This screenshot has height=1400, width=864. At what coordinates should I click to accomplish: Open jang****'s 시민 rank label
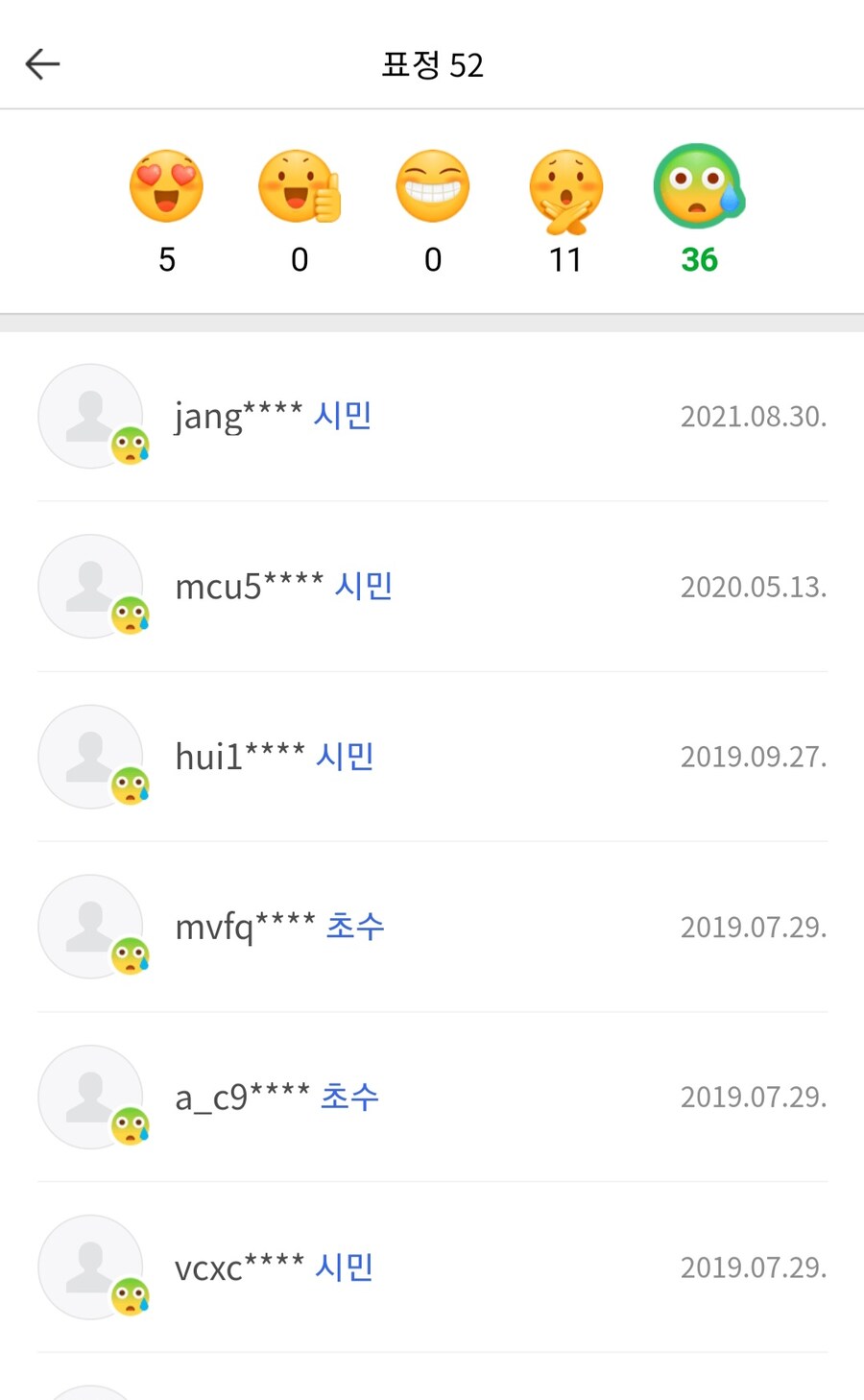pyautogui.click(x=343, y=415)
